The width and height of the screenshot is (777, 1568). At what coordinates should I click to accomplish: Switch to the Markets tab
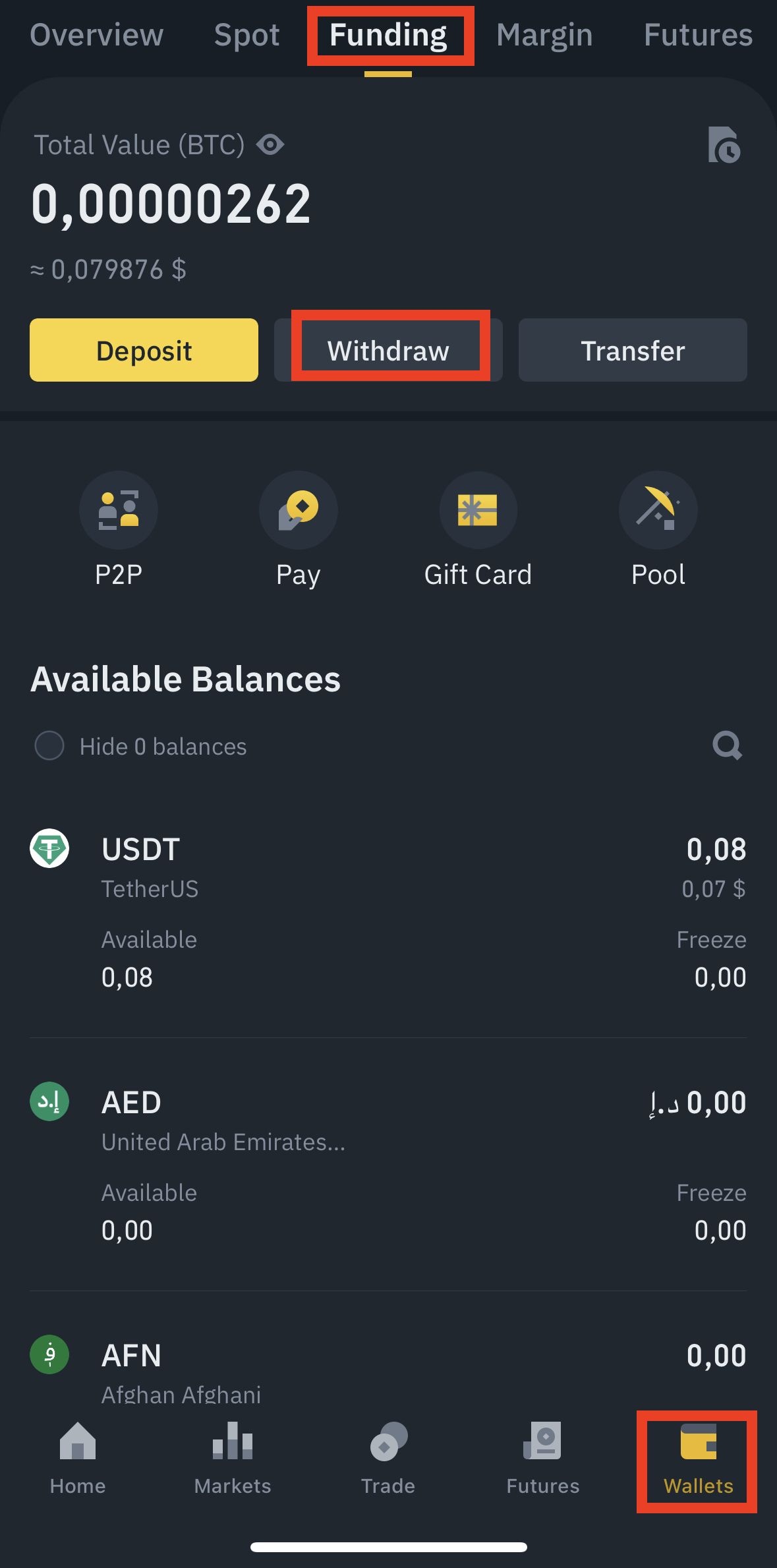233,1458
